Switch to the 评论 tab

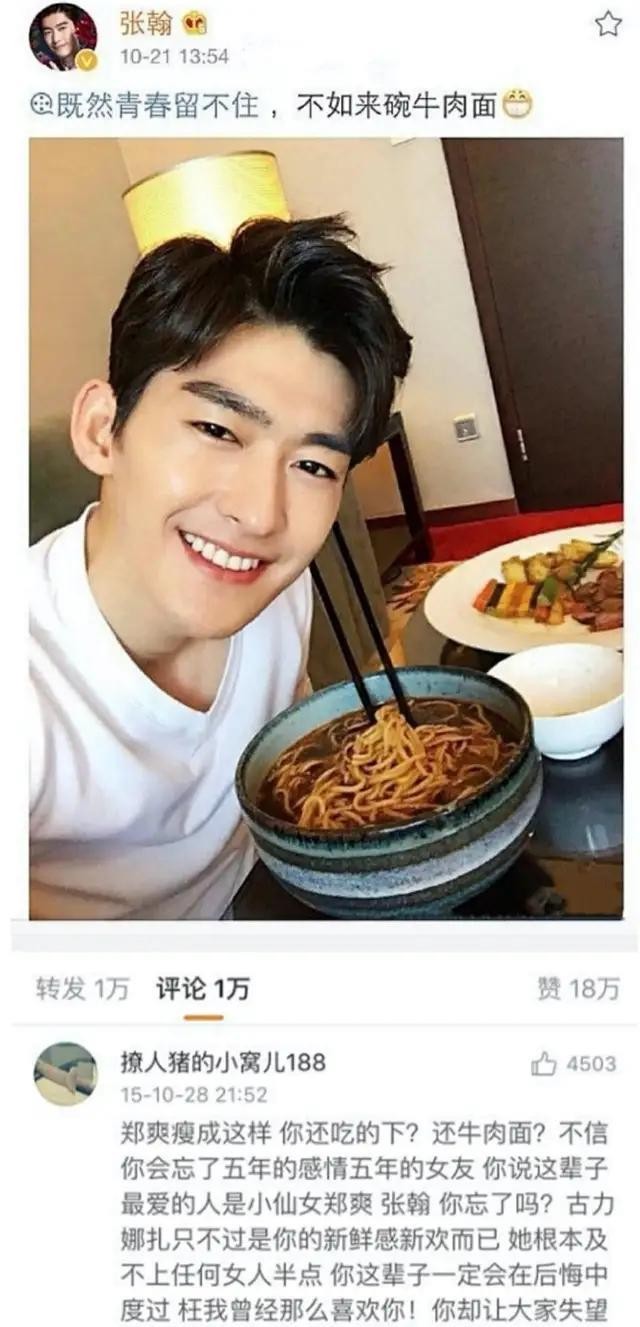[203, 989]
